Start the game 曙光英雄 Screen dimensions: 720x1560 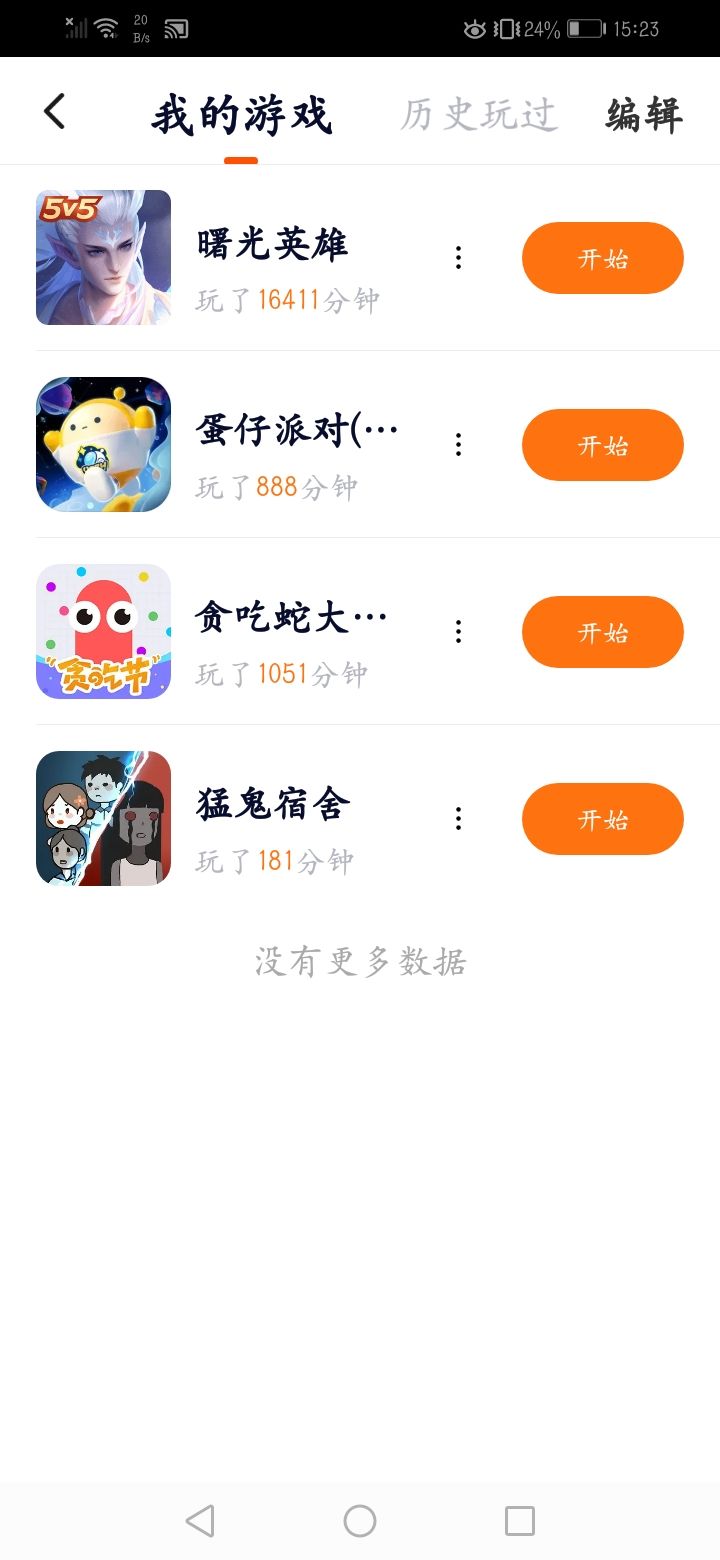pos(602,258)
